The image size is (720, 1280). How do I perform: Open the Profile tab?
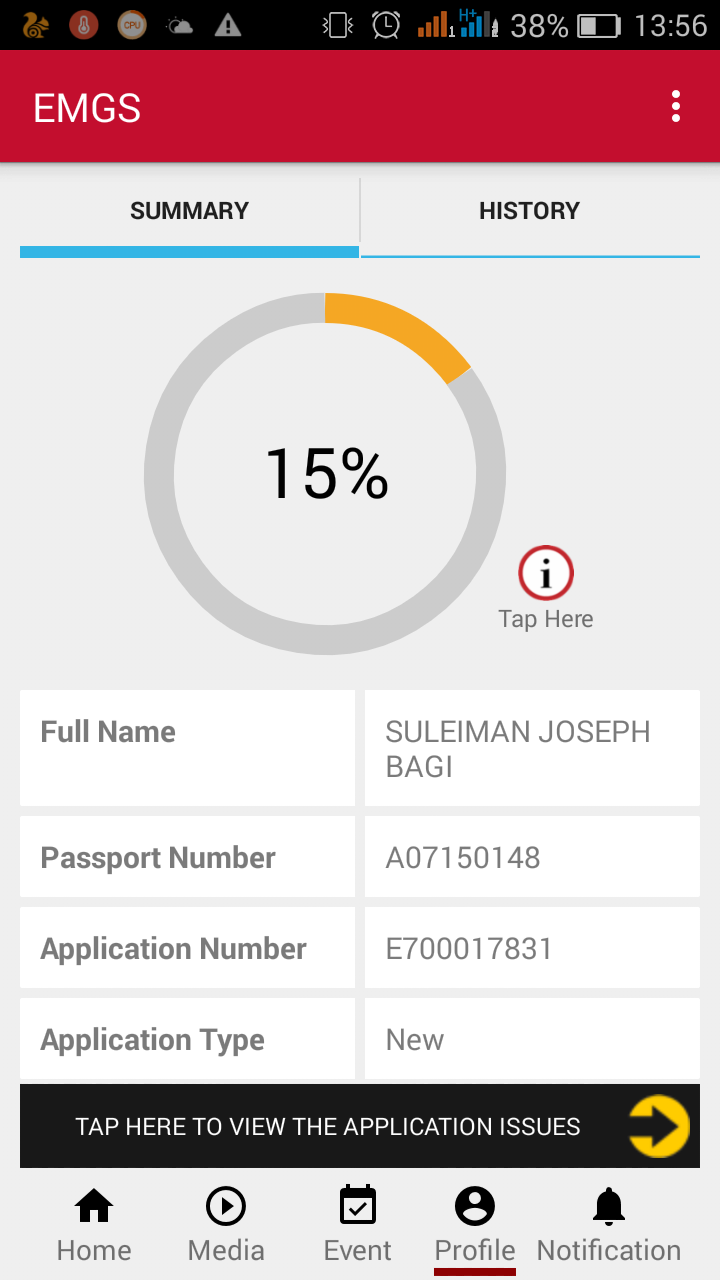point(475,1224)
